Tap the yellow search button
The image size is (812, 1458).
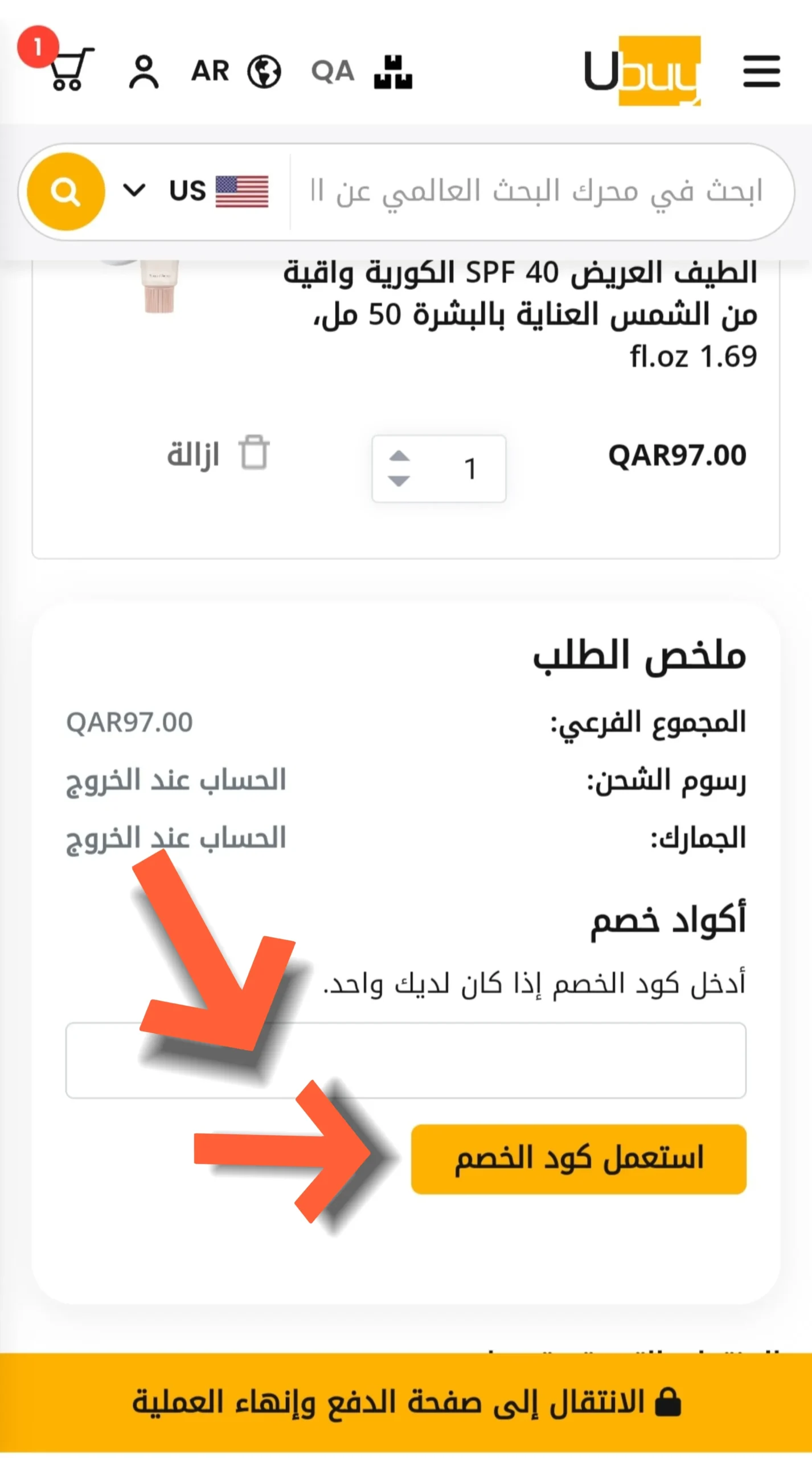(x=66, y=191)
